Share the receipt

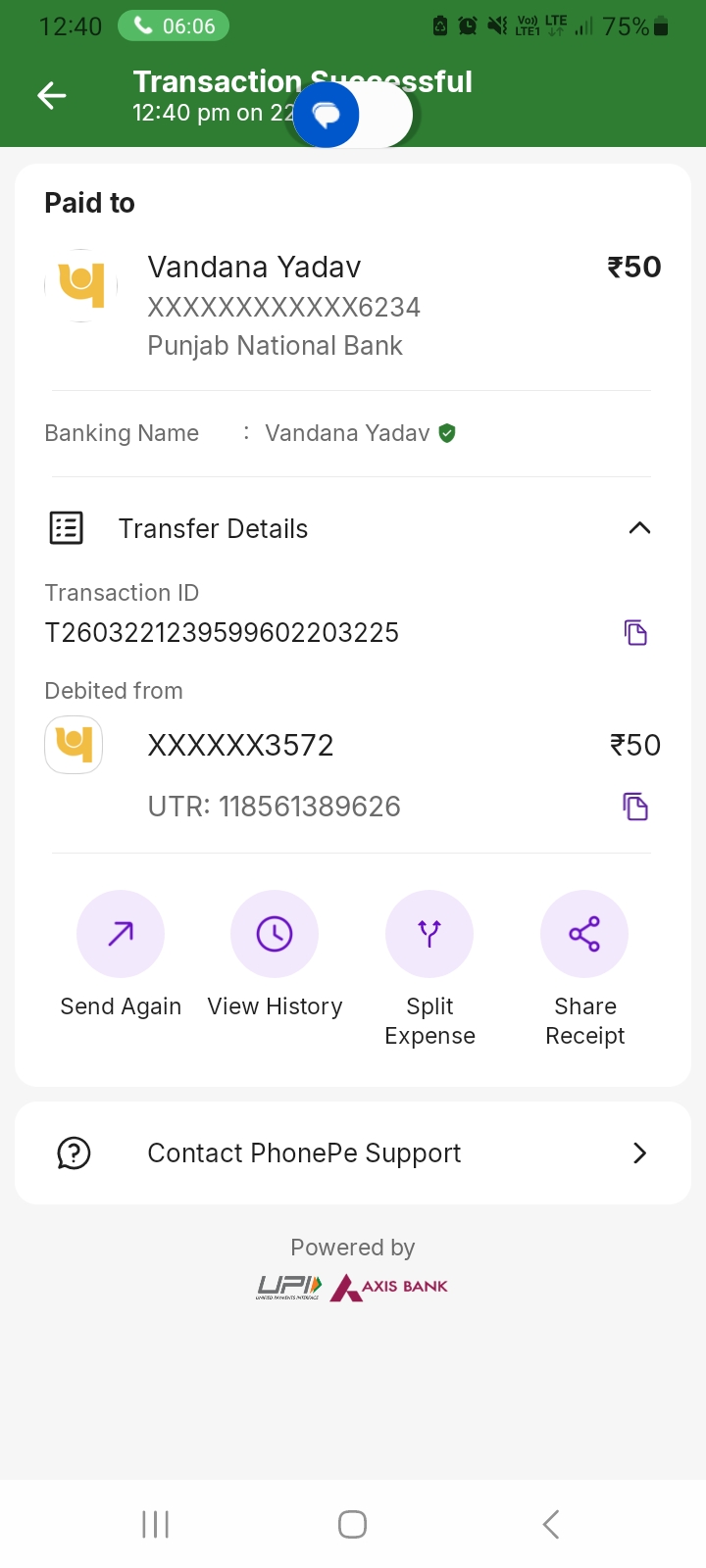pyautogui.click(x=584, y=934)
